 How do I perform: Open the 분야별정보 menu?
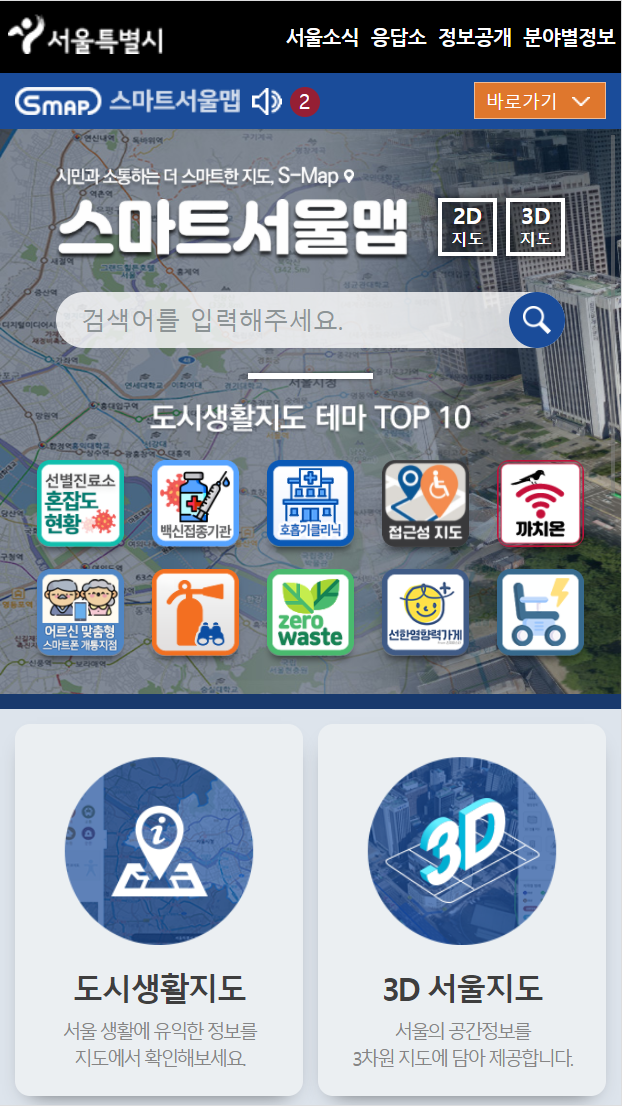pos(569,37)
